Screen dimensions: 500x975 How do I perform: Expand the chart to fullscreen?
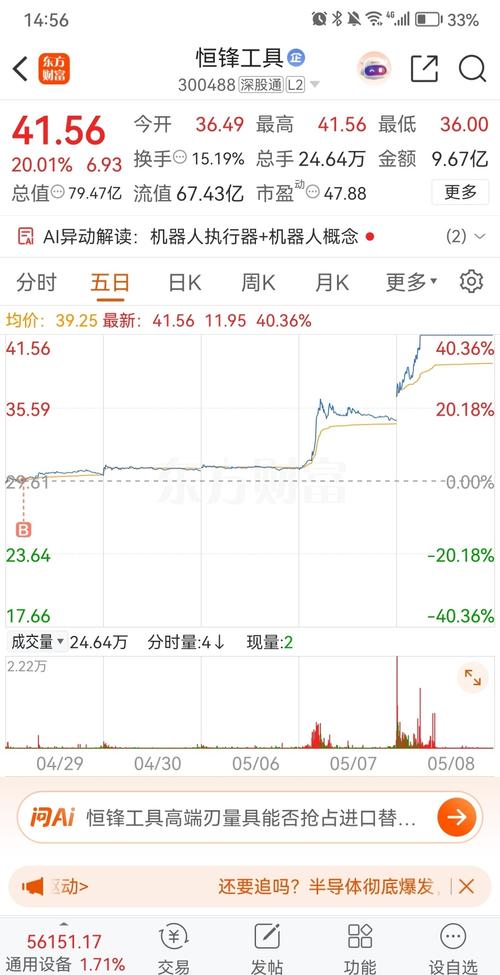click(x=473, y=678)
